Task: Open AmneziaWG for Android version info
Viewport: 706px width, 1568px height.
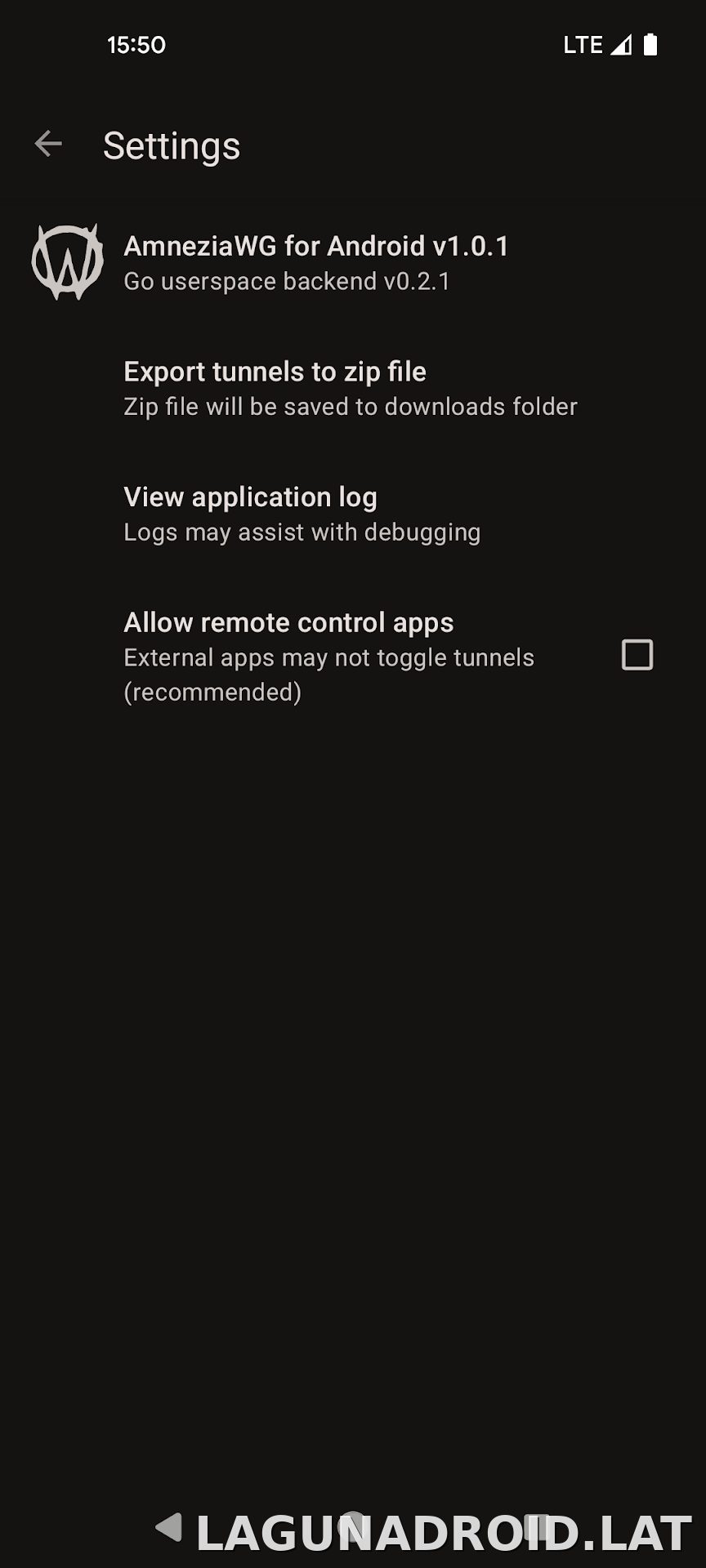Action: (x=353, y=263)
